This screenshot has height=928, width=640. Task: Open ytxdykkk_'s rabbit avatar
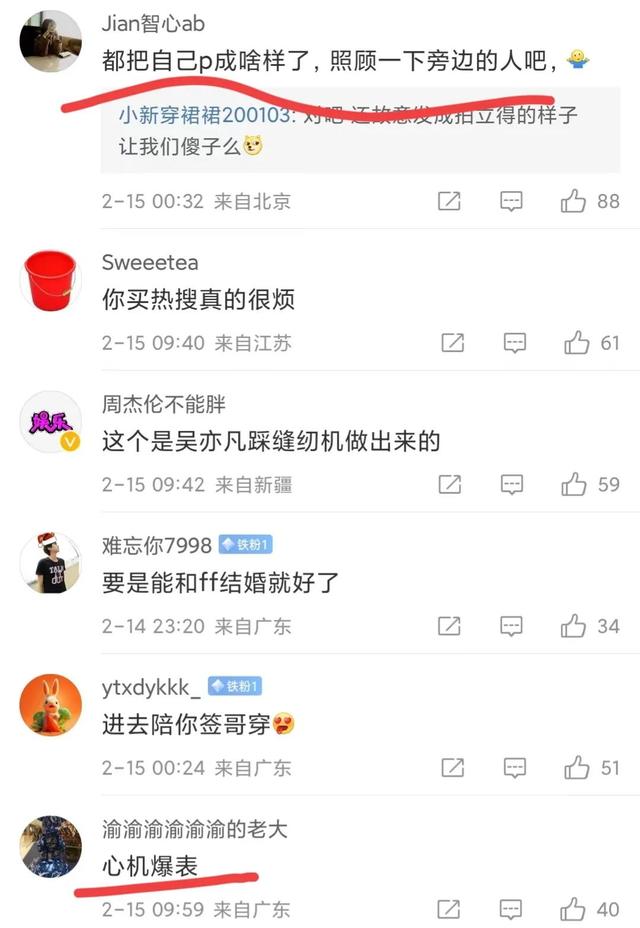(x=51, y=705)
